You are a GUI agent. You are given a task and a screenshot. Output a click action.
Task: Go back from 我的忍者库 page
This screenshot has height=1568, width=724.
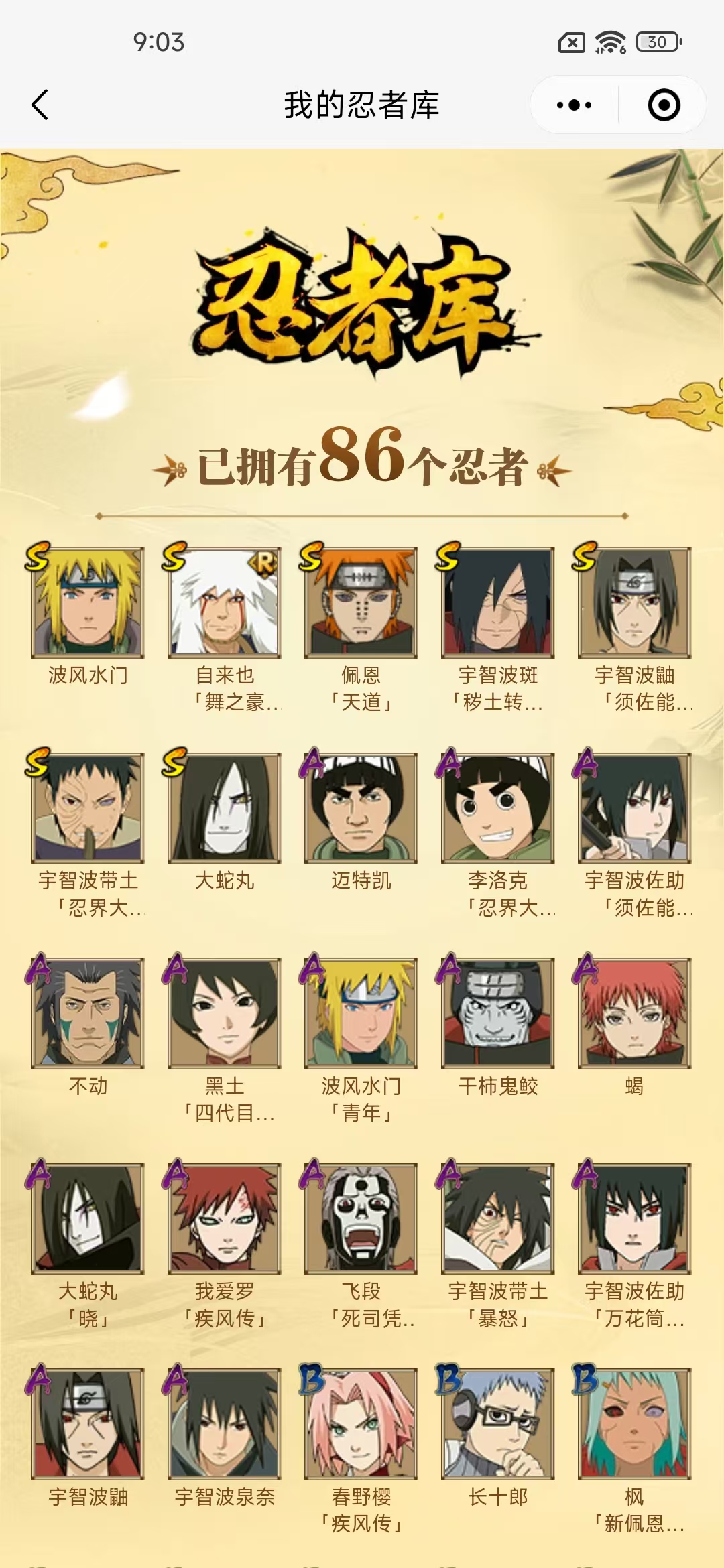40,105
